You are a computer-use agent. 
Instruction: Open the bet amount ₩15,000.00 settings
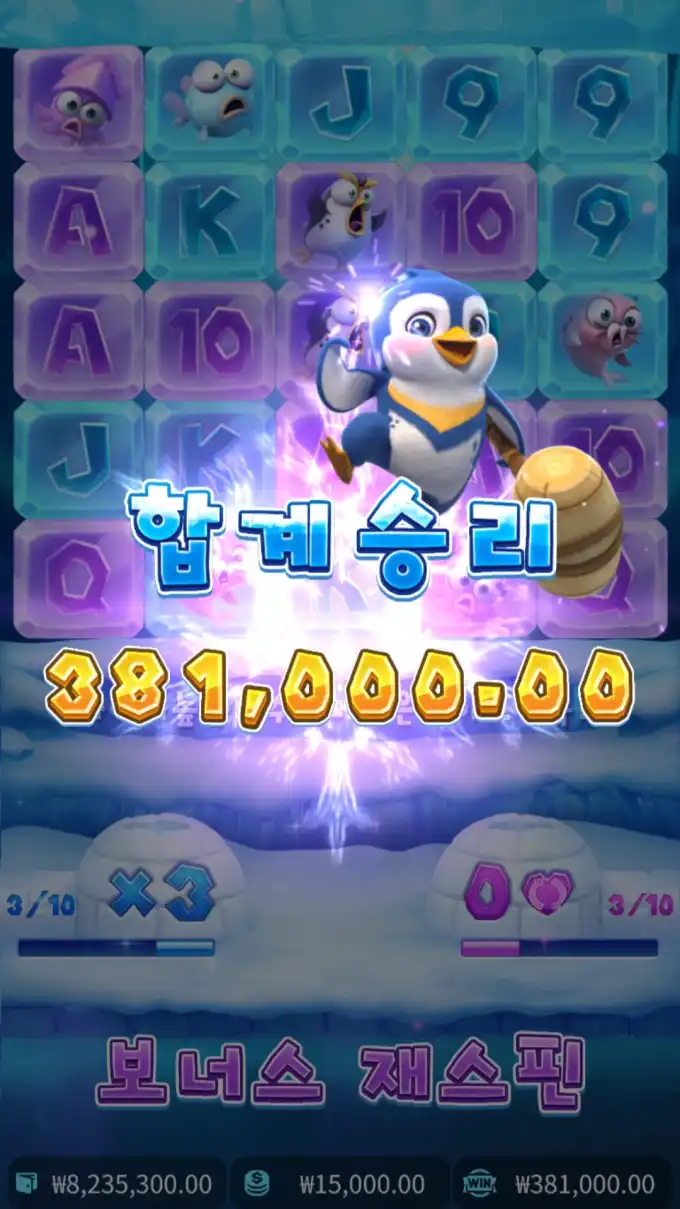[340, 1184]
